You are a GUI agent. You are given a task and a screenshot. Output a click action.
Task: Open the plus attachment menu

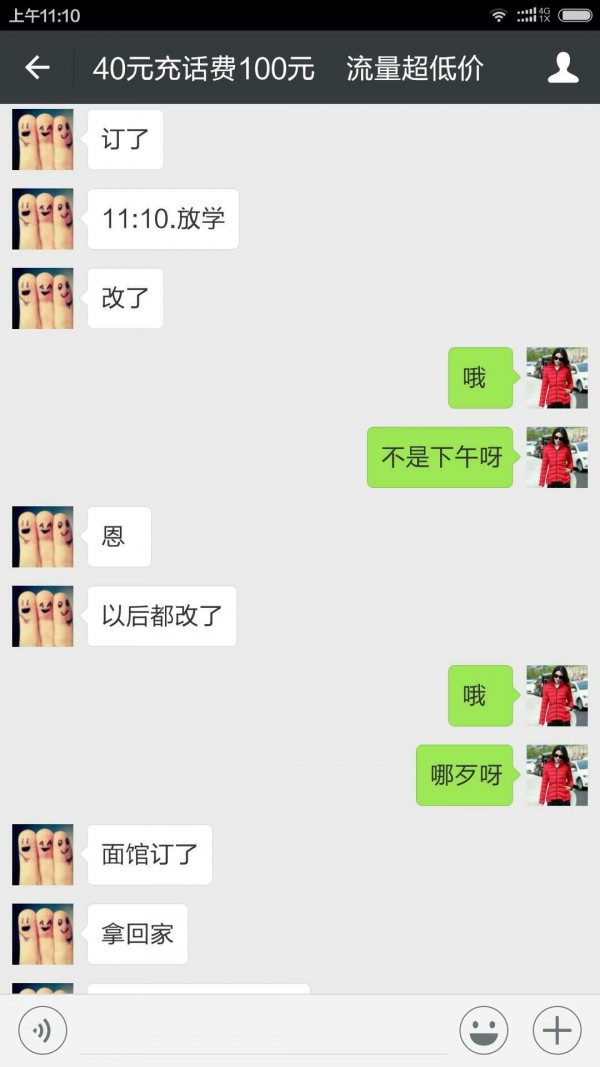557,1030
